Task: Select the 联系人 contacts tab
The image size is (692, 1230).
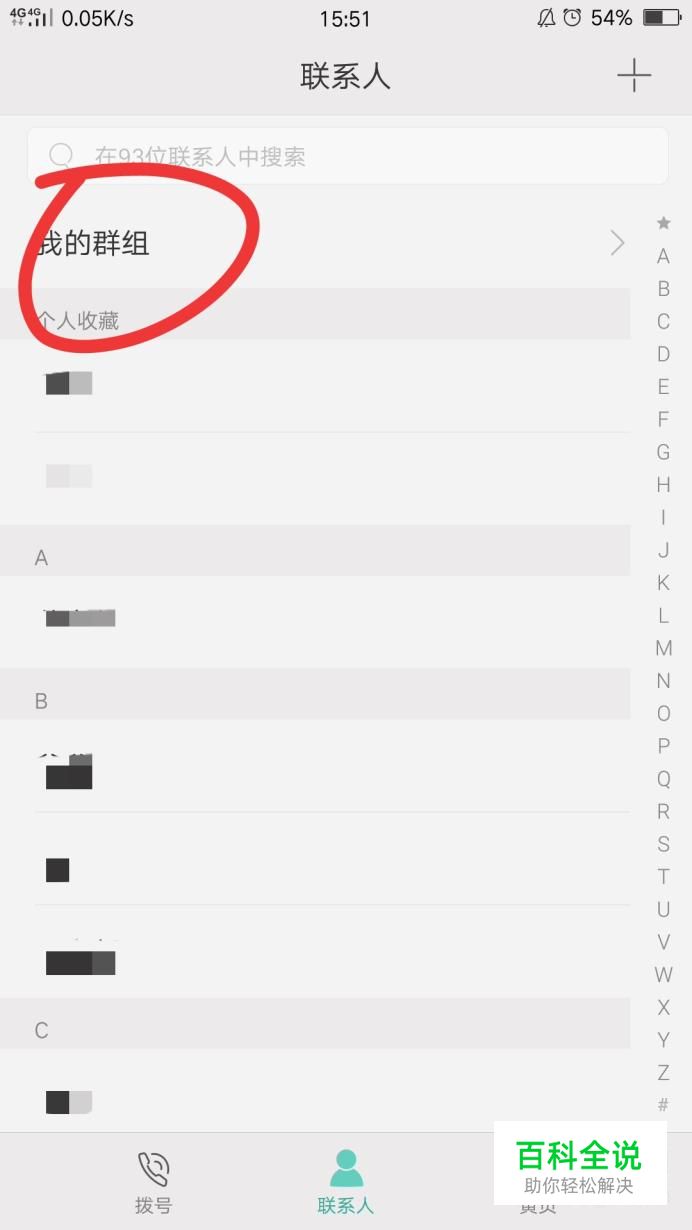Action: [x=346, y=1182]
